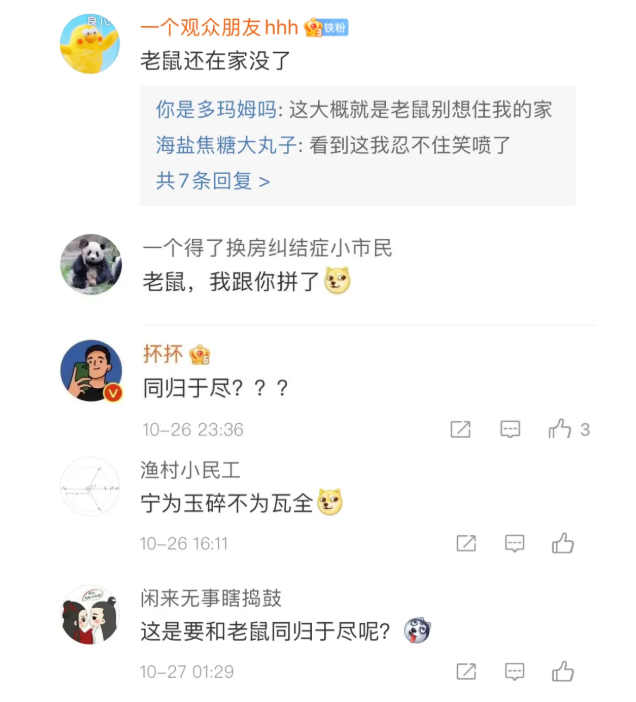View the panda avatar user's profile
The height and width of the screenshot is (702, 636).
click(x=91, y=265)
